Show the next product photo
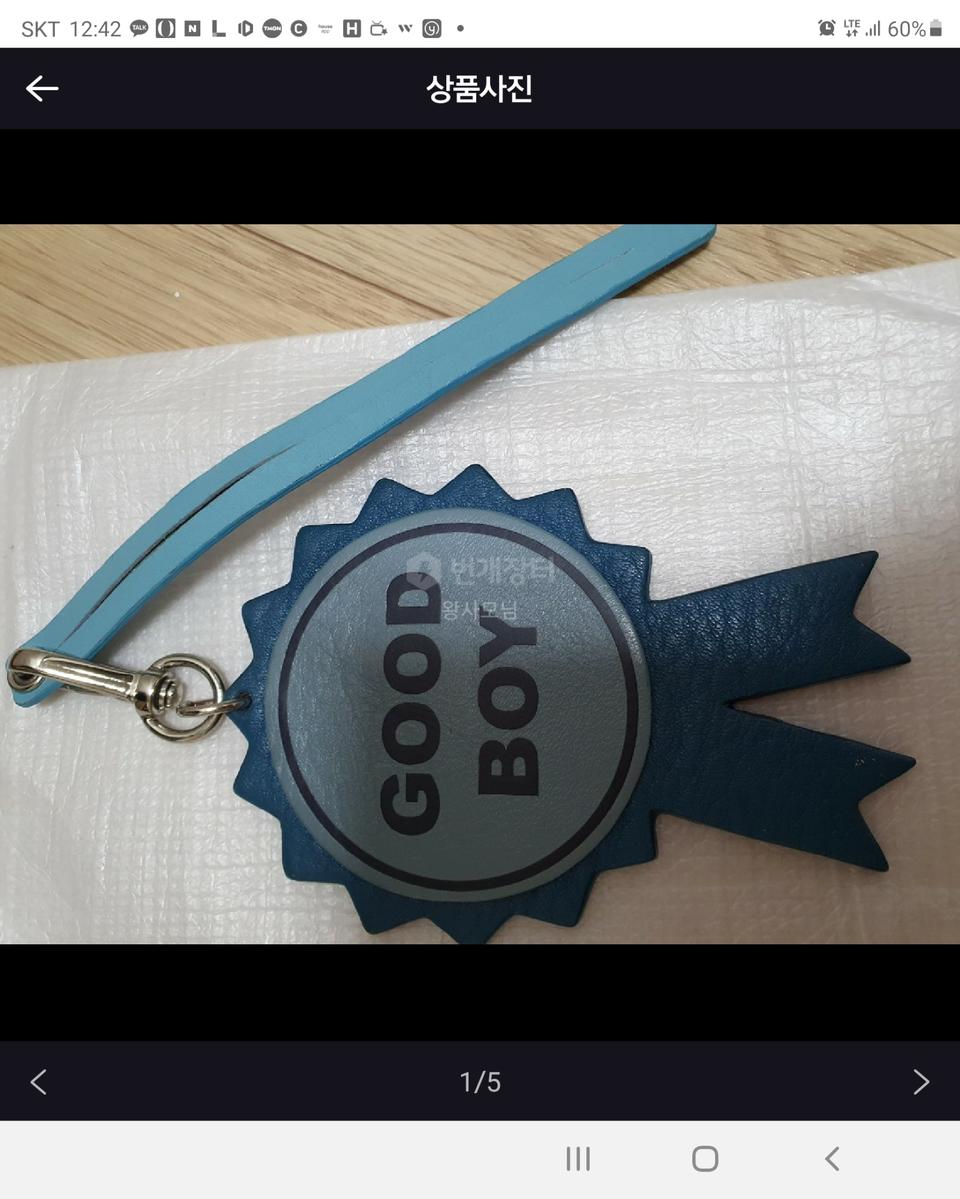The width and height of the screenshot is (960, 1199). (x=921, y=1082)
